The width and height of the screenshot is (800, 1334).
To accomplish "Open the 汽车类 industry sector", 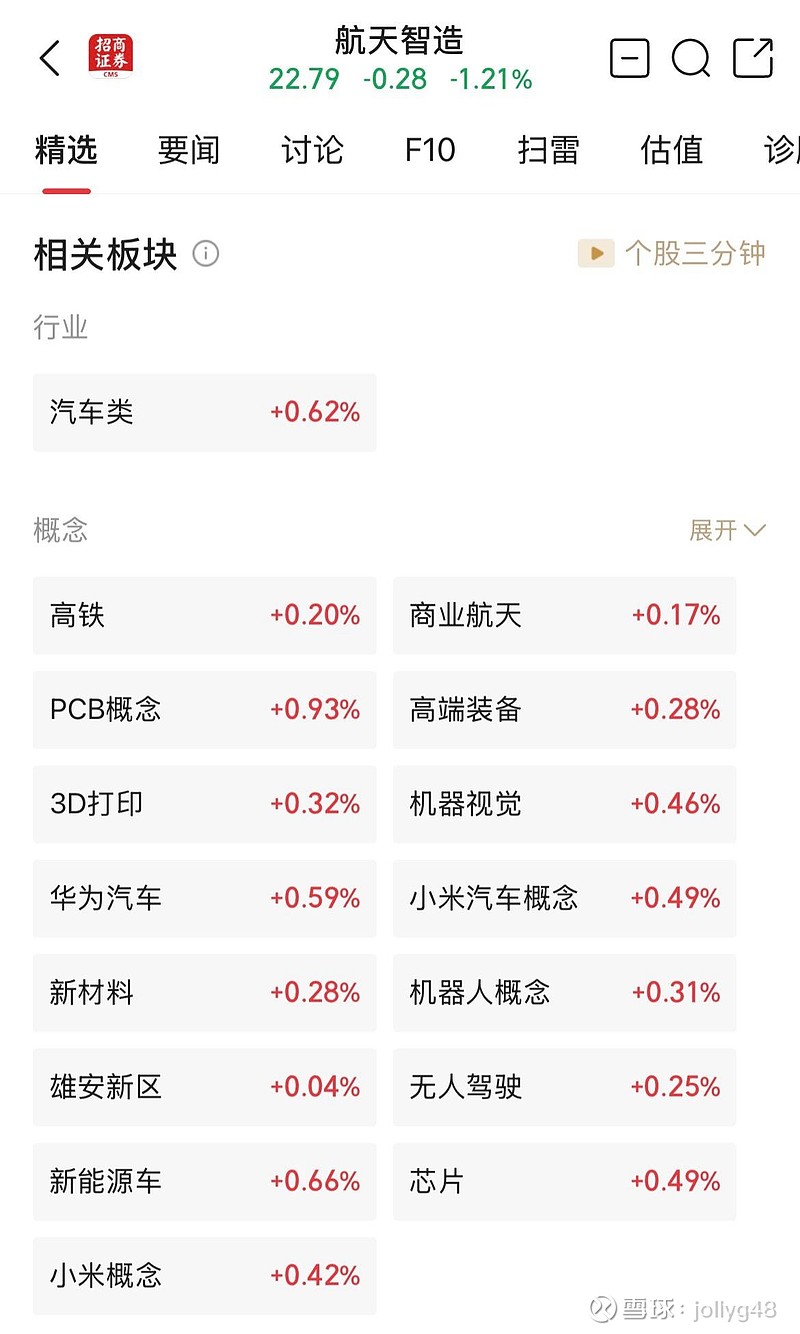I will pos(205,412).
